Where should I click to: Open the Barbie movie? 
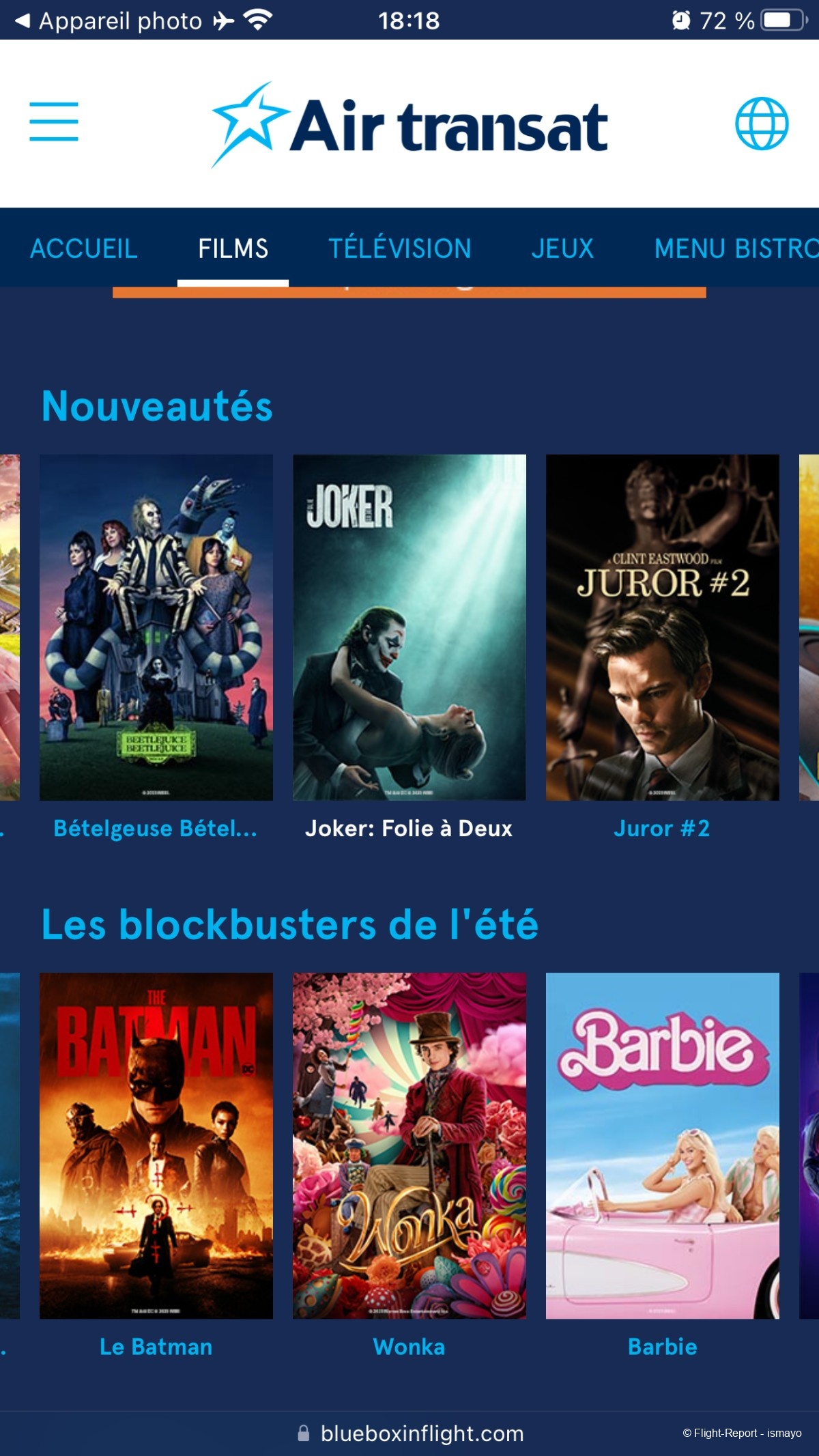(x=662, y=1145)
